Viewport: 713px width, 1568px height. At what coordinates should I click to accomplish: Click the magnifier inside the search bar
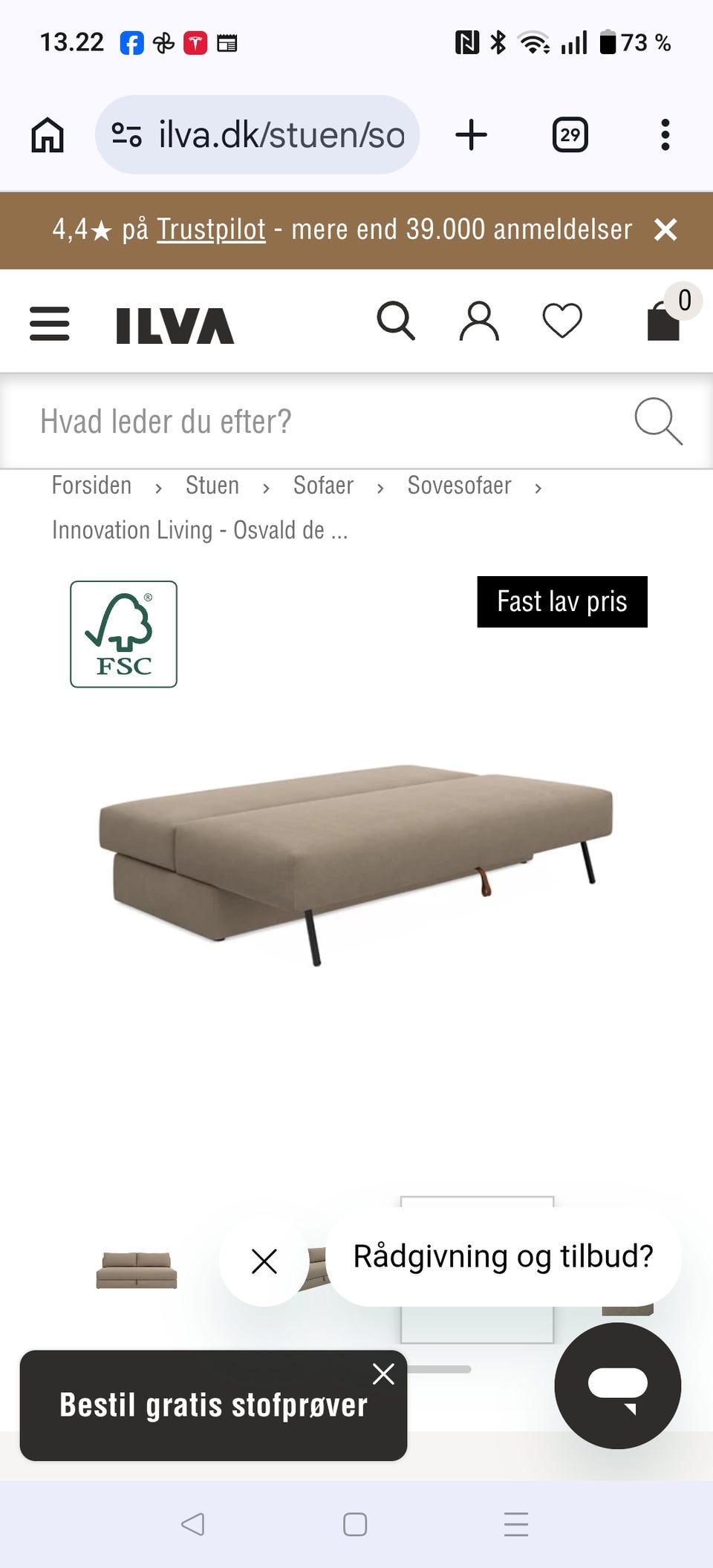click(657, 421)
